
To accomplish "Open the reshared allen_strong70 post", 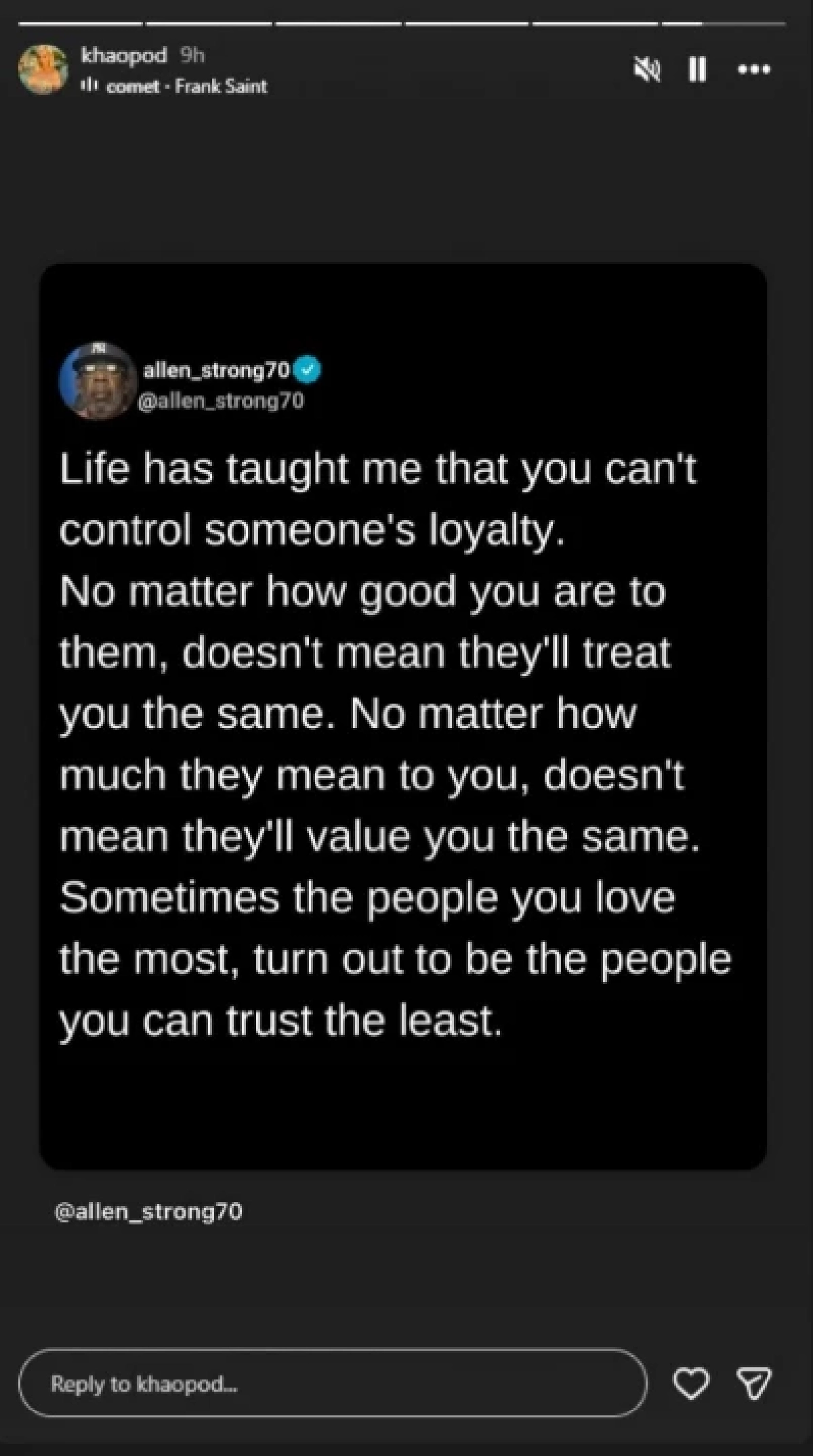I will pos(403,716).
